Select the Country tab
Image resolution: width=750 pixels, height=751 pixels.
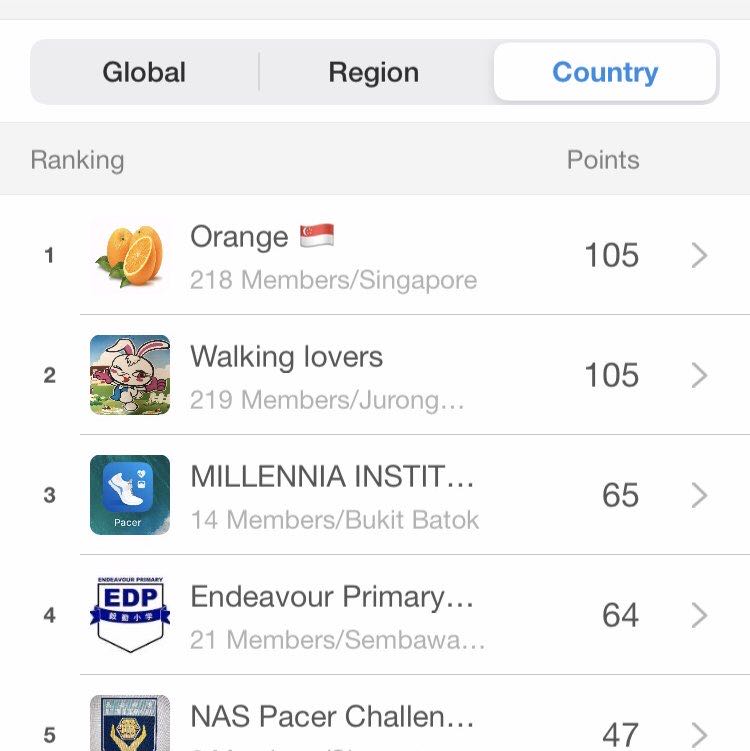(605, 72)
